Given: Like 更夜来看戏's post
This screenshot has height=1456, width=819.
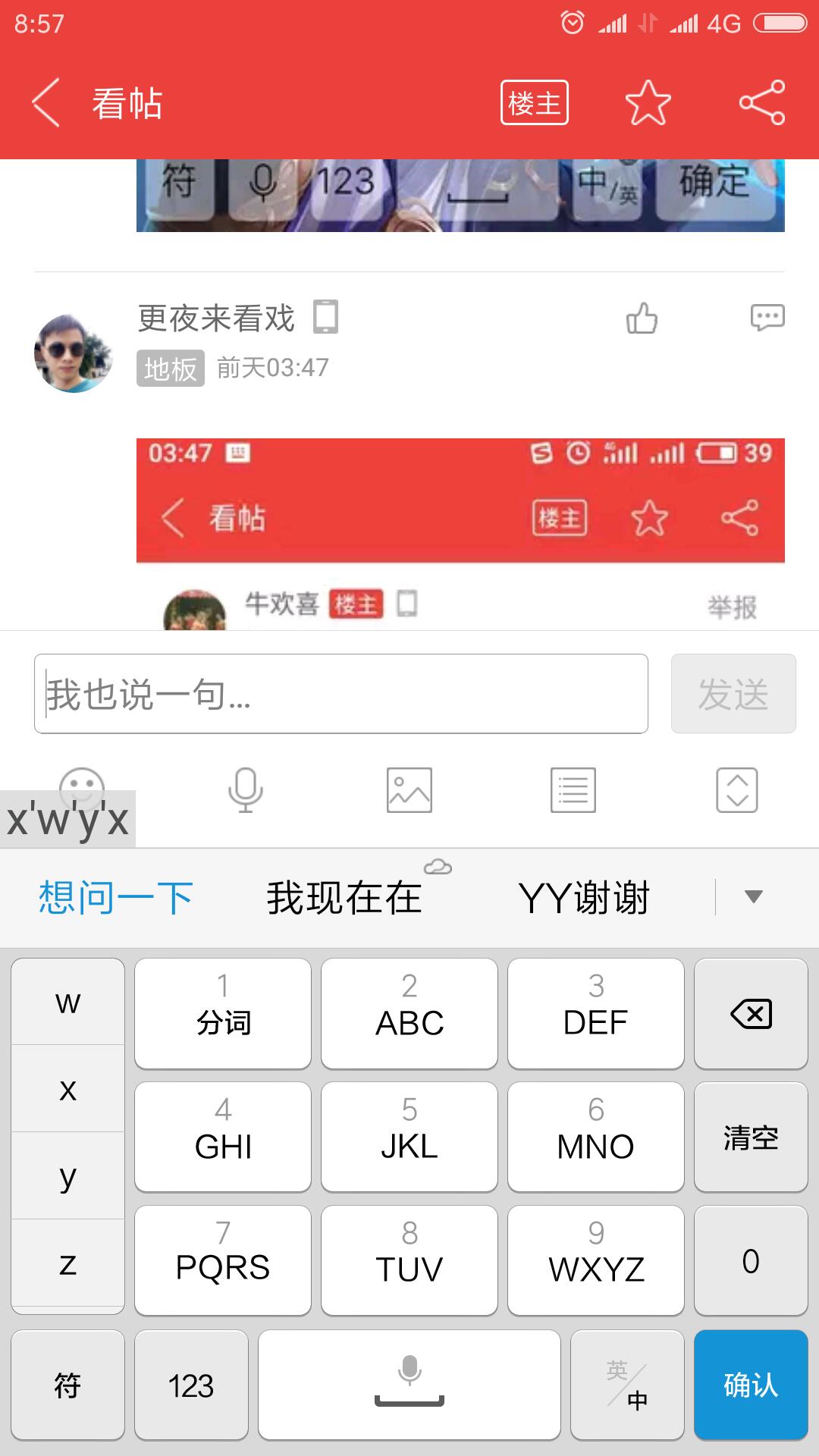Looking at the screenshot, I should tap(642, 318).
